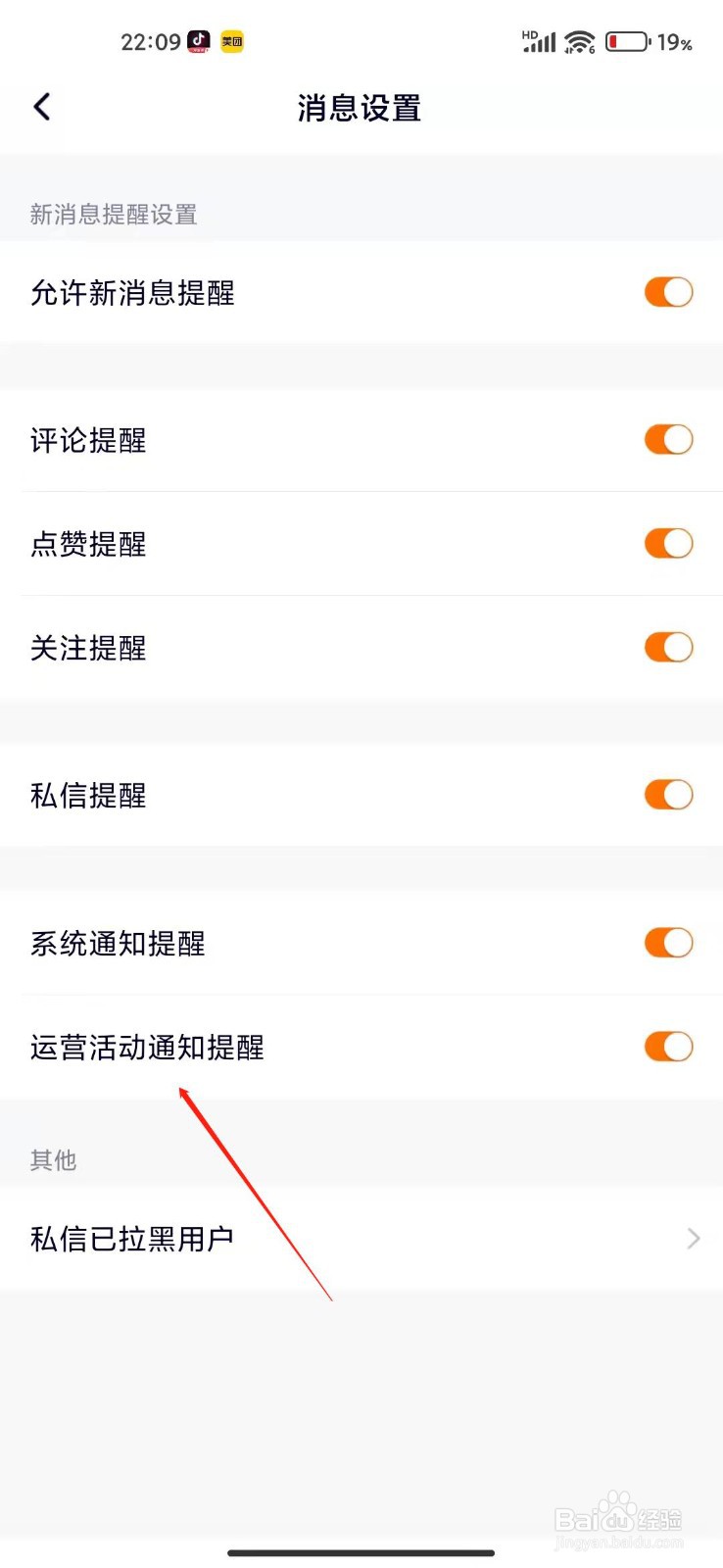Toggle 运营活动通知提醒 off
This screenshot has height=1568, width=723.
(668, 1047)
